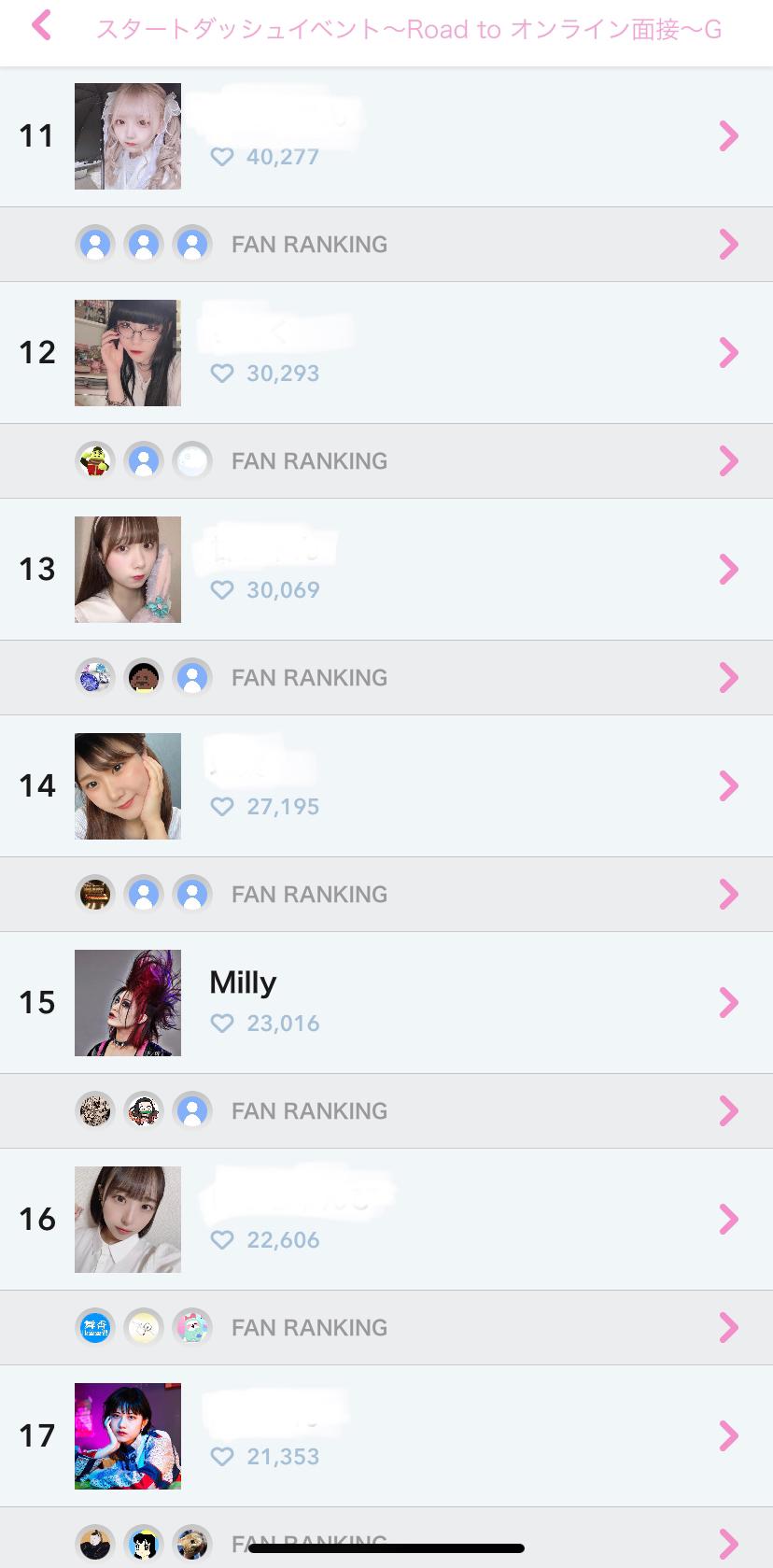This screenshot has width=773, height=1568.
Task: Open fan ranking under rank 11
Action: click(x=386, y=245)
